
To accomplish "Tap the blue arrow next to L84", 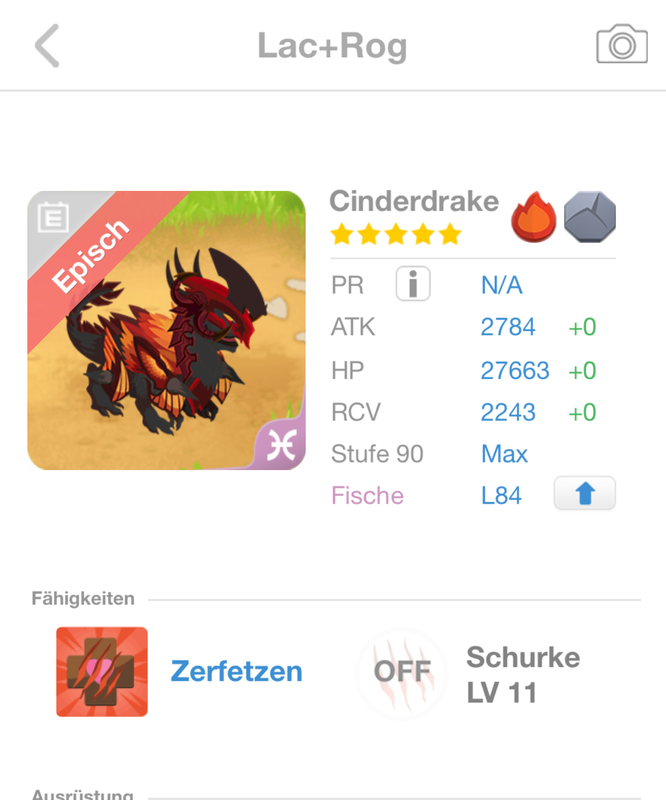I will tap(584, 494).
